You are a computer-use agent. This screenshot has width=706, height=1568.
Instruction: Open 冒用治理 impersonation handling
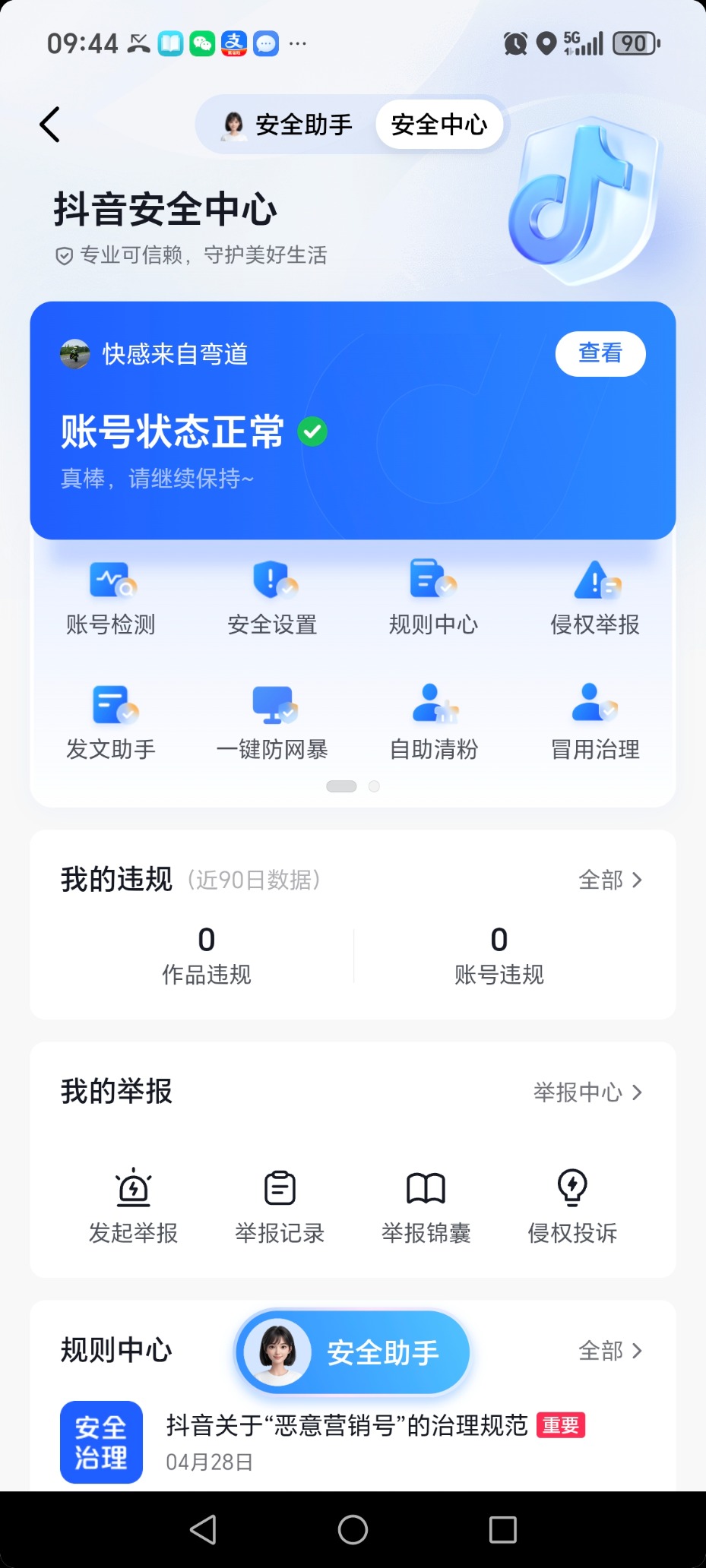point(595,722)
